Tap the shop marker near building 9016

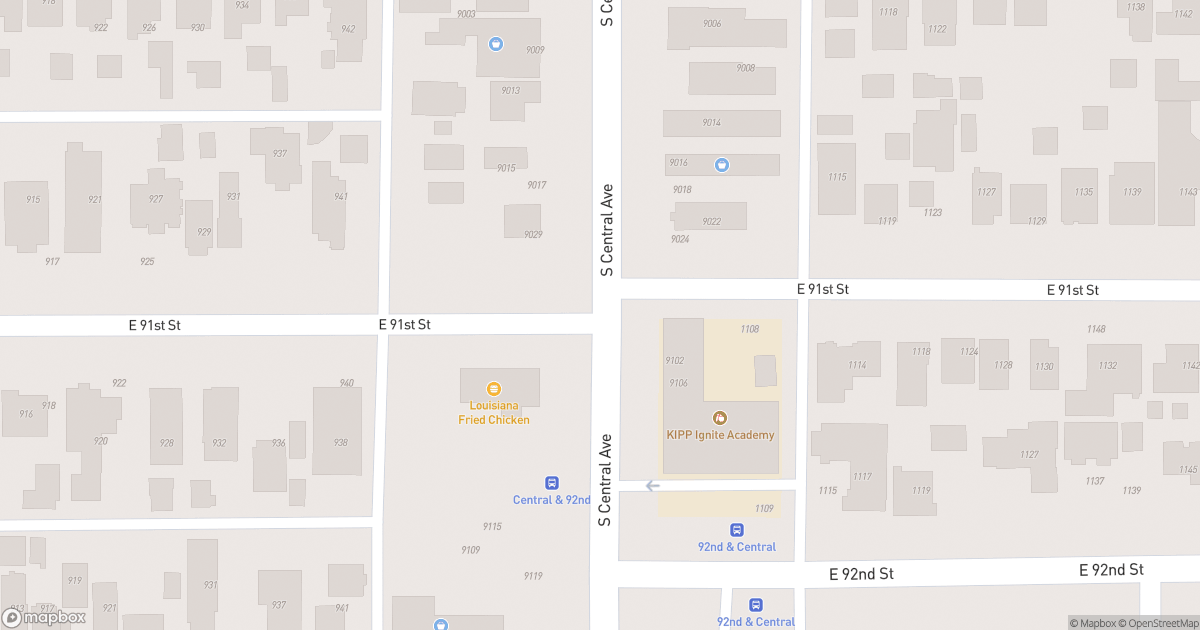point(722,165)
